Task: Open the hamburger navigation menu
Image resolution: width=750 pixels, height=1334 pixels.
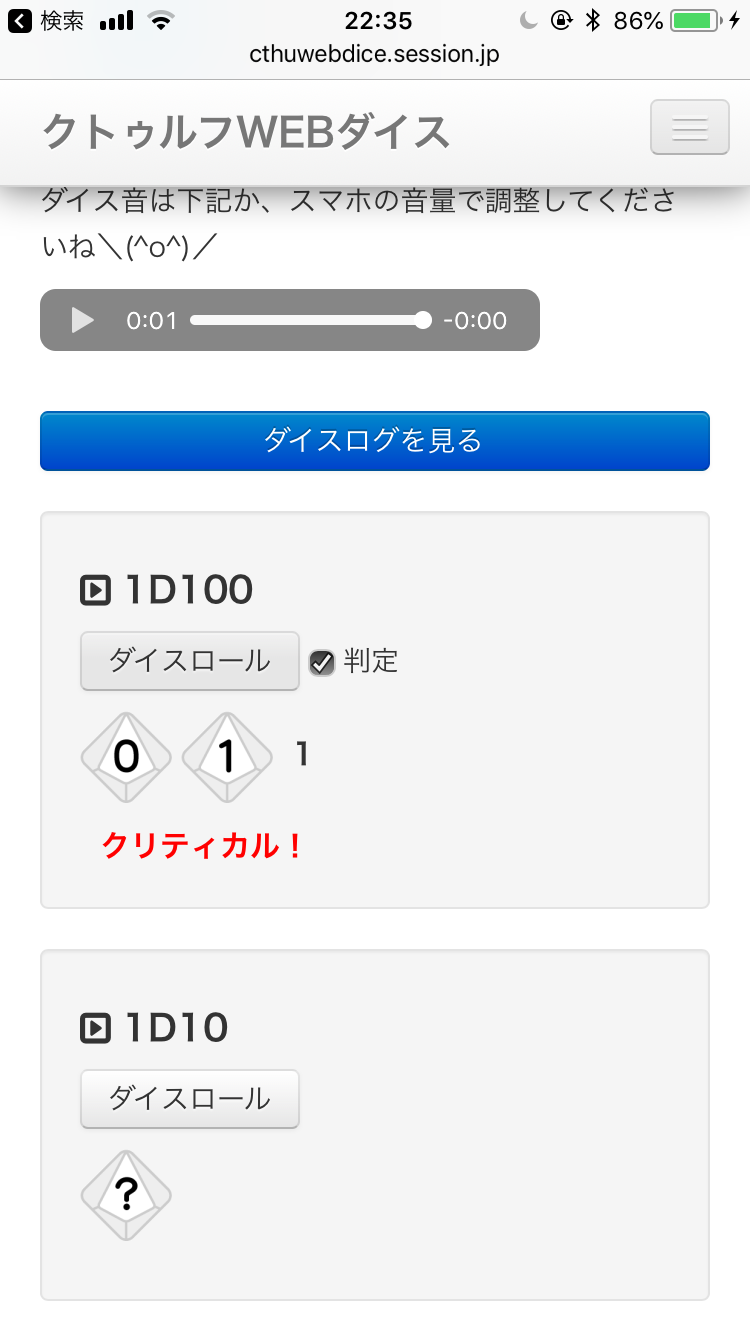Action: [x=689, y=128]
